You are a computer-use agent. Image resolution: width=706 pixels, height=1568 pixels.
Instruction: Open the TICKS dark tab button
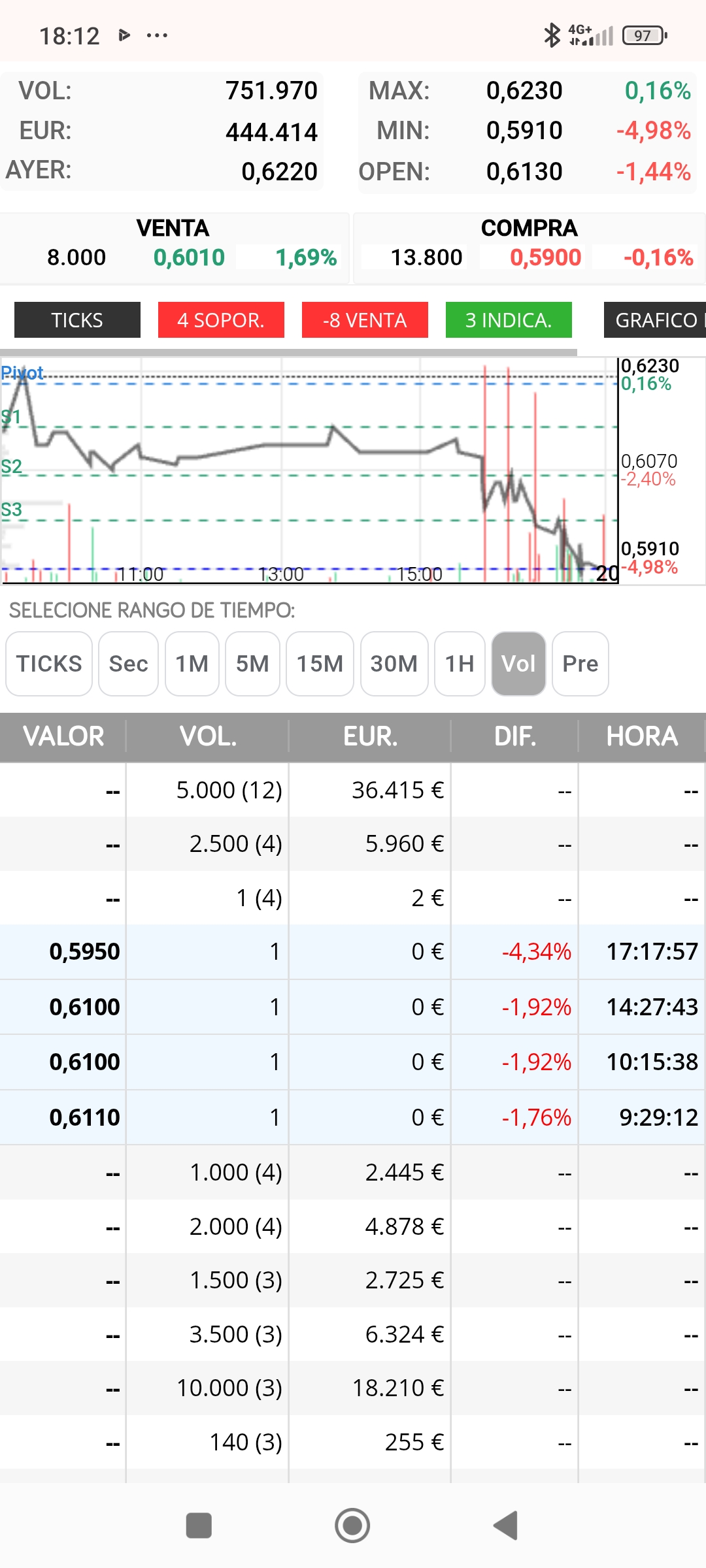[x=77, y=320]
